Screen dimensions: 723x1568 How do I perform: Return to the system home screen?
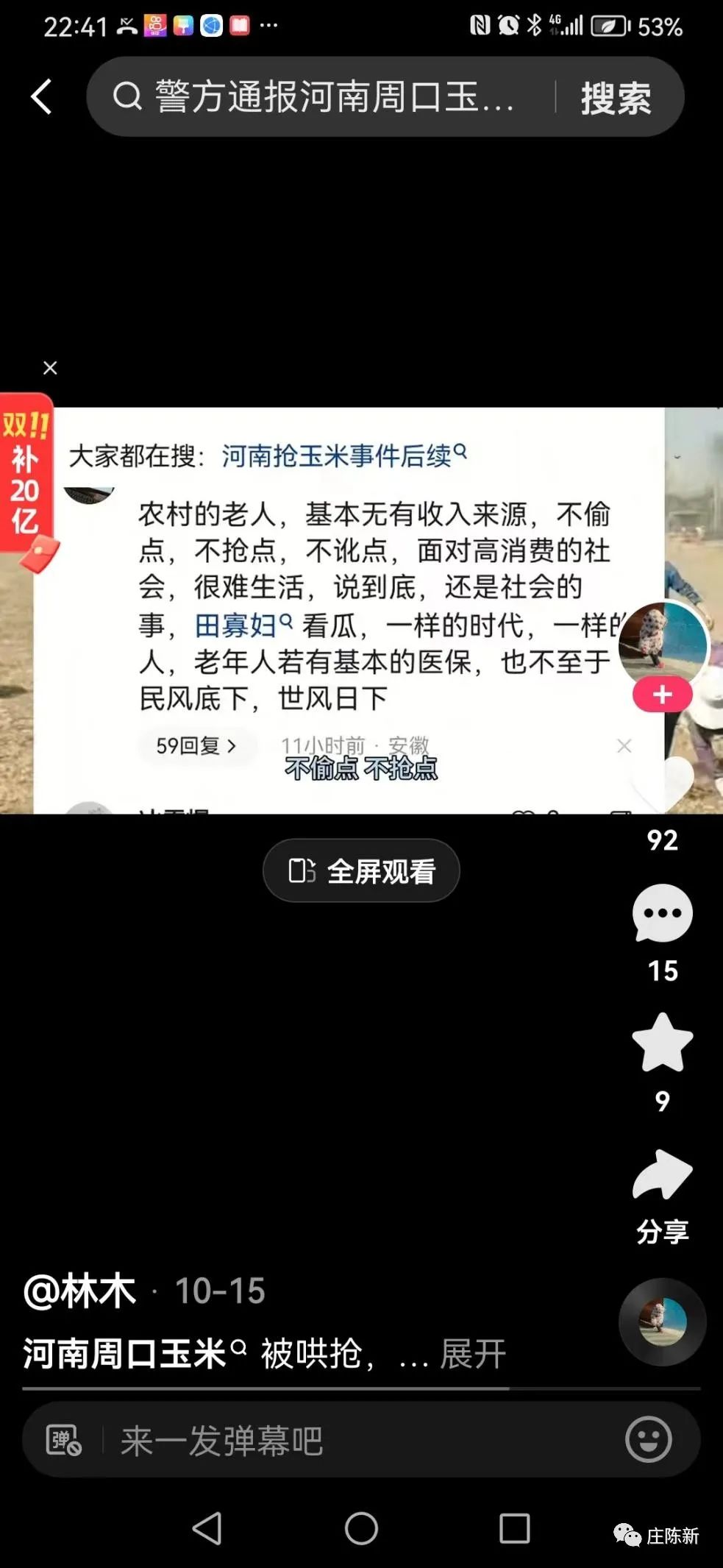361,1528
